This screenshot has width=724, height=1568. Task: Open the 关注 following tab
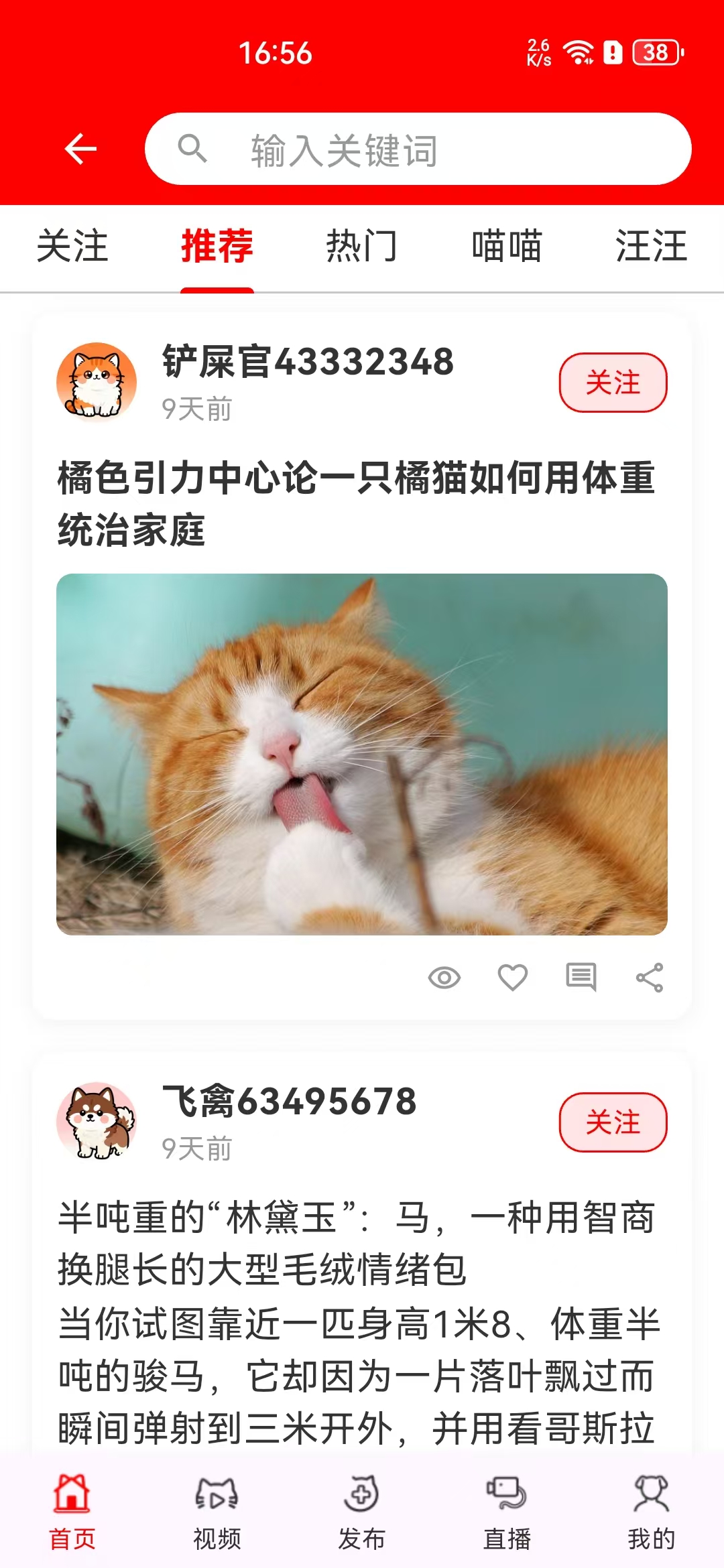tap(74, 248)
